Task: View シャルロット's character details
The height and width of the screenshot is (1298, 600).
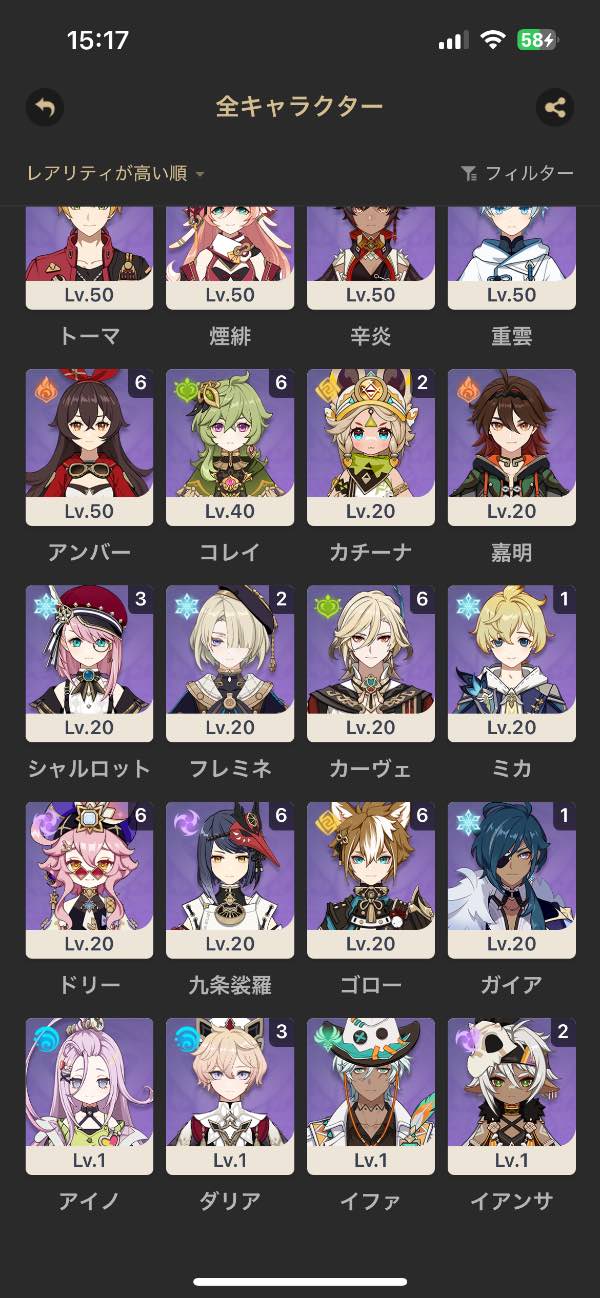Action: coord(89,663)
